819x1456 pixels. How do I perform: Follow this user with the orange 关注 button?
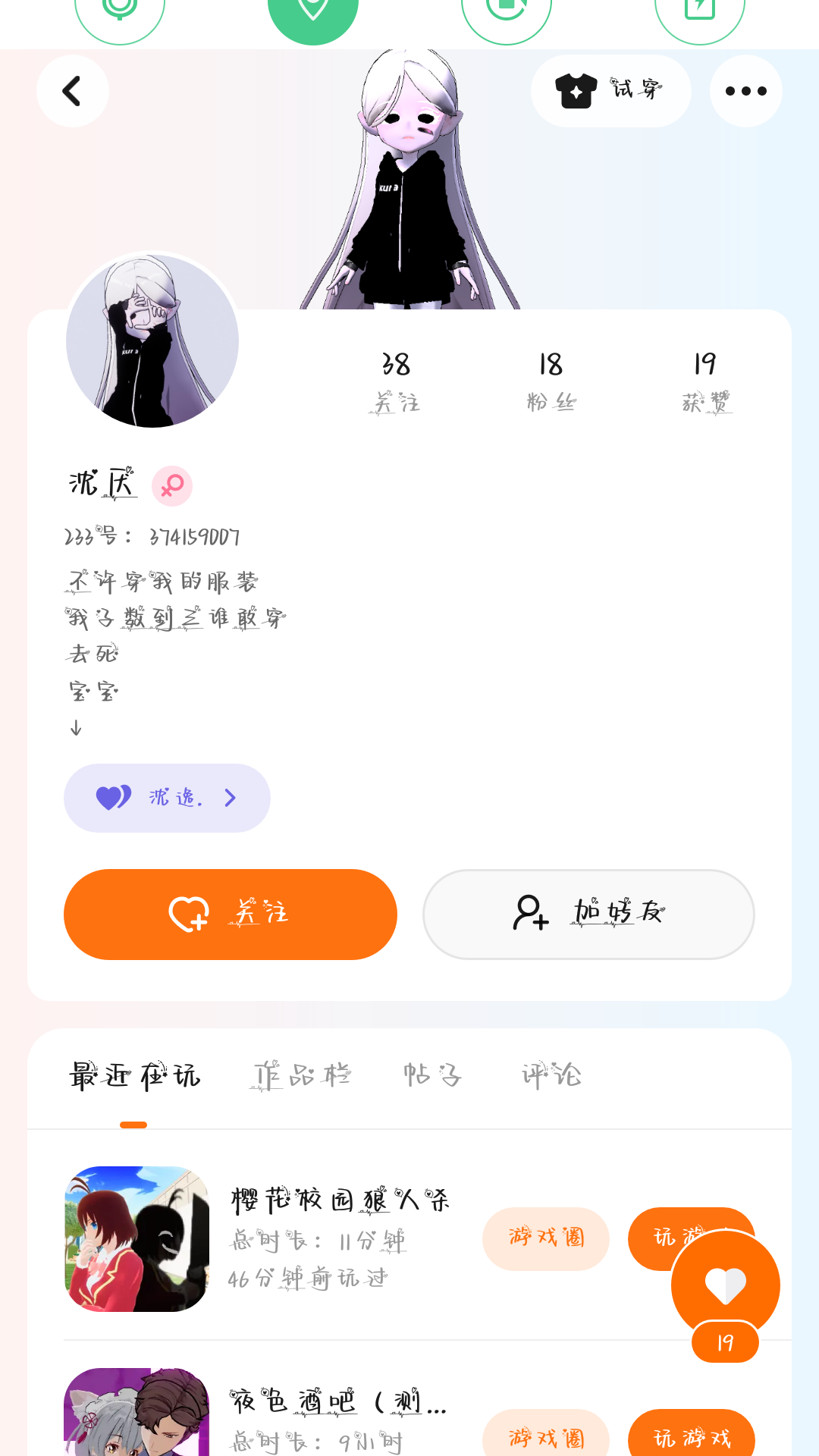tap(230, 914)
